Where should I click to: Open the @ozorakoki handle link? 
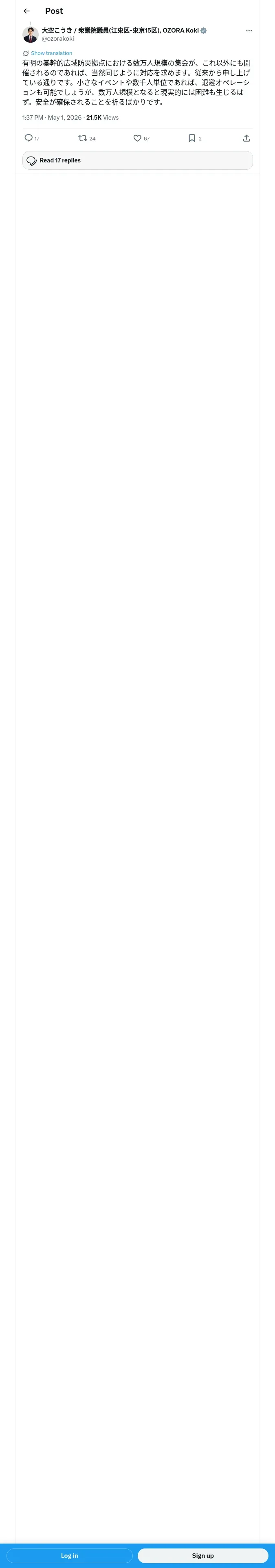coord(58,38)
